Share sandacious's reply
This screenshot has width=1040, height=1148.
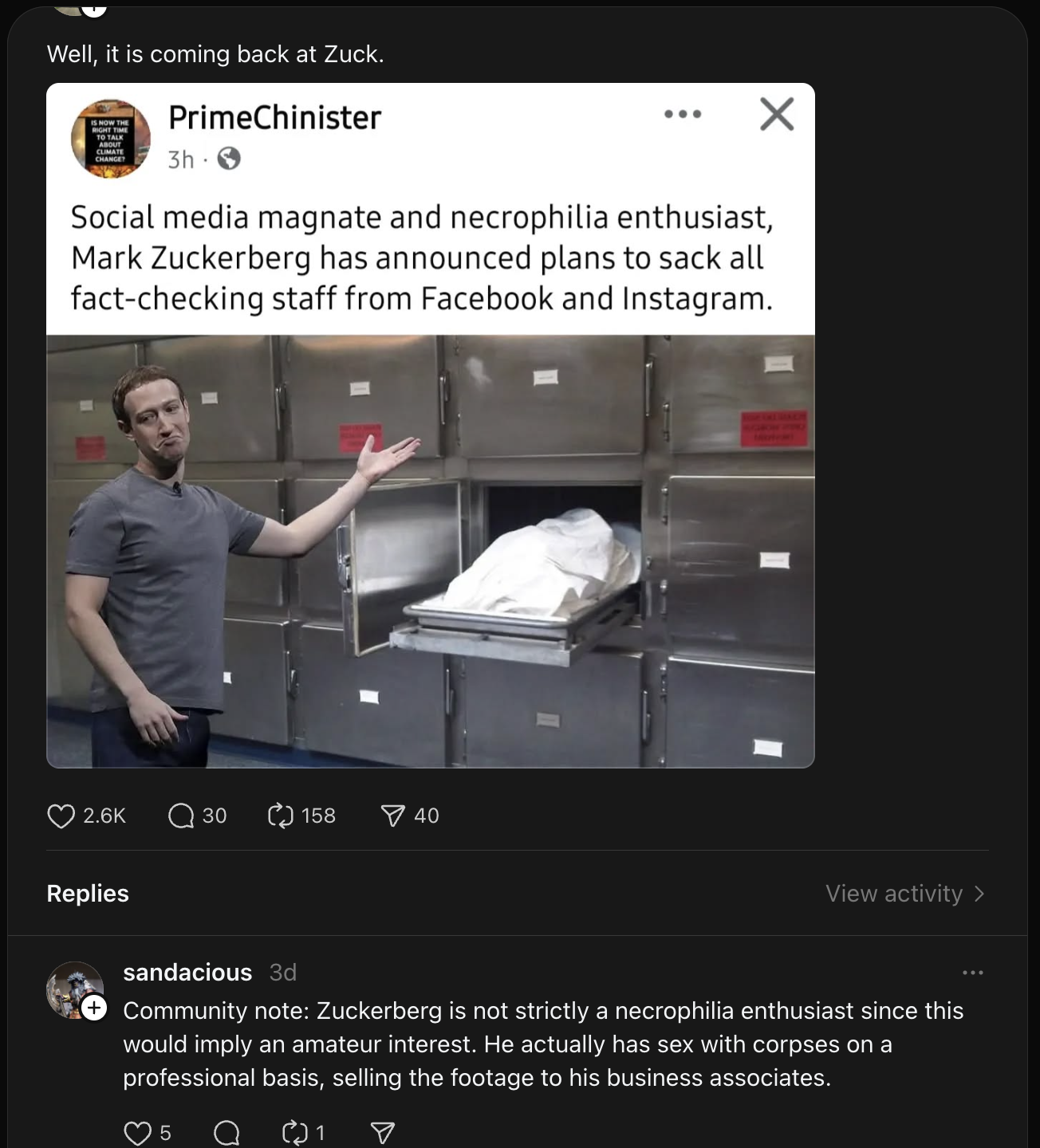383,1133
